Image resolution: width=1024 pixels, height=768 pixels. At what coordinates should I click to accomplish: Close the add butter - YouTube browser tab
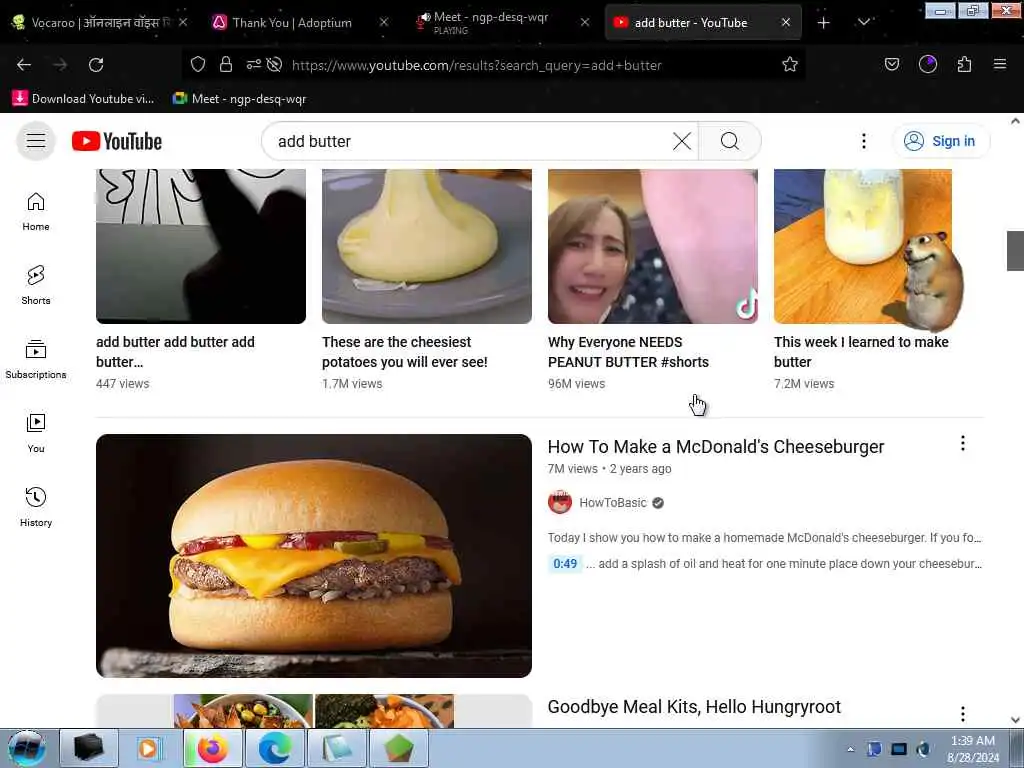pyautogui.click(x=786, y=22)
